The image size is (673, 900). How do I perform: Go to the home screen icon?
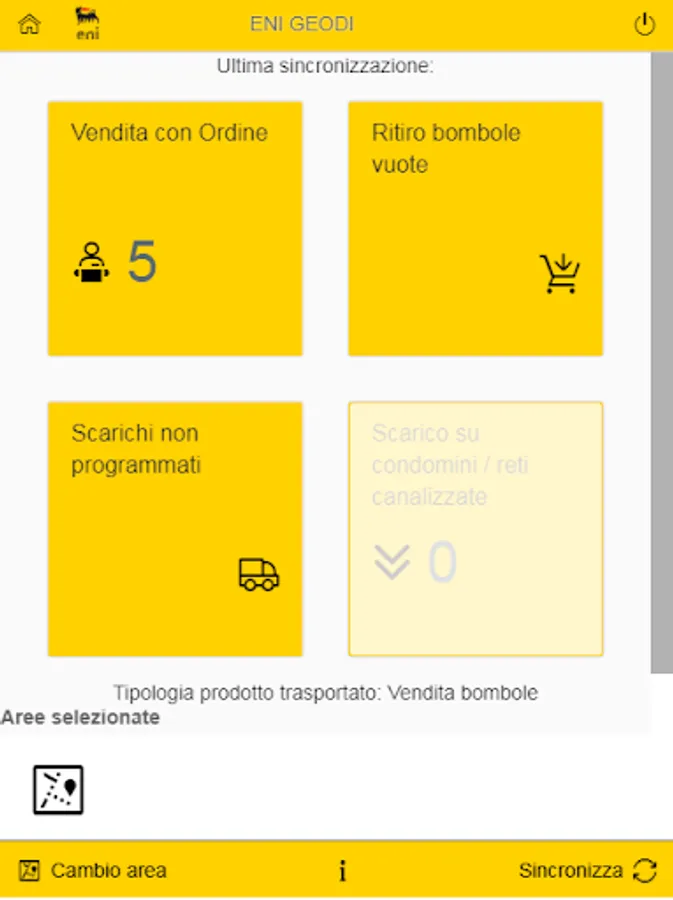click(x=30, y=25)
